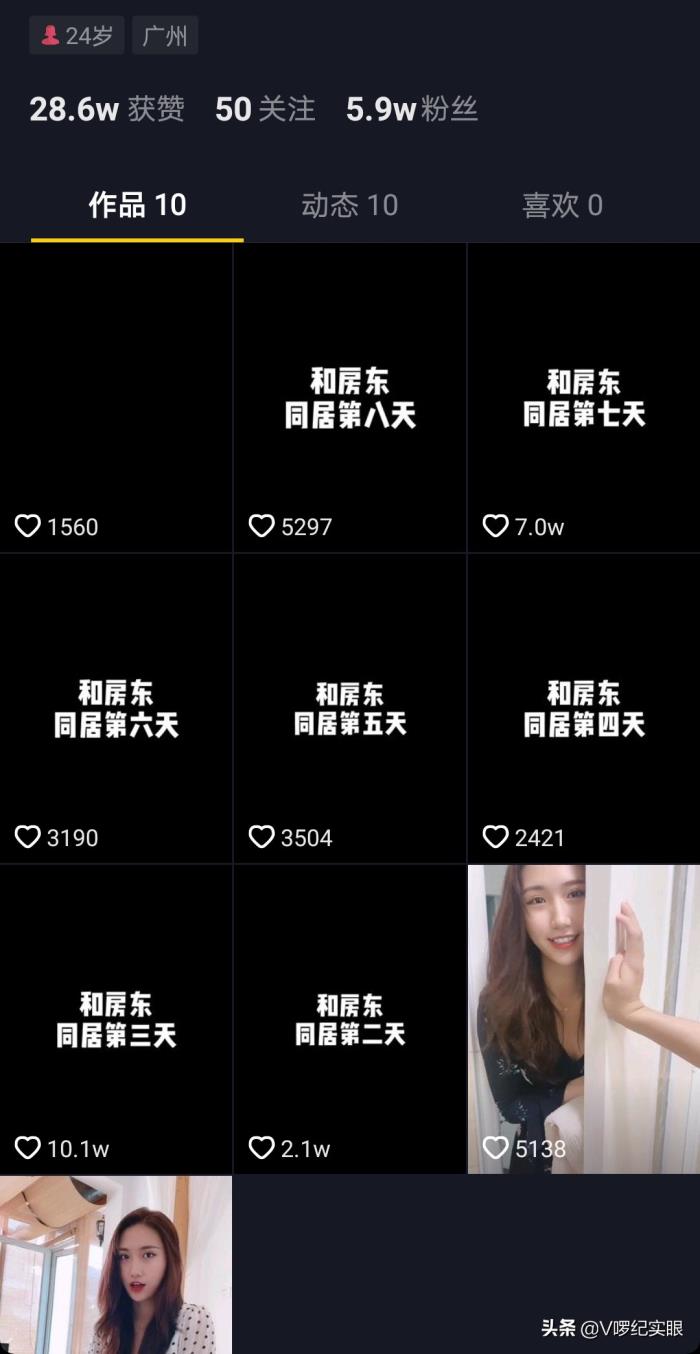
Task: Switch to the 作品 10 tab
Action: [x=137, y=205]
